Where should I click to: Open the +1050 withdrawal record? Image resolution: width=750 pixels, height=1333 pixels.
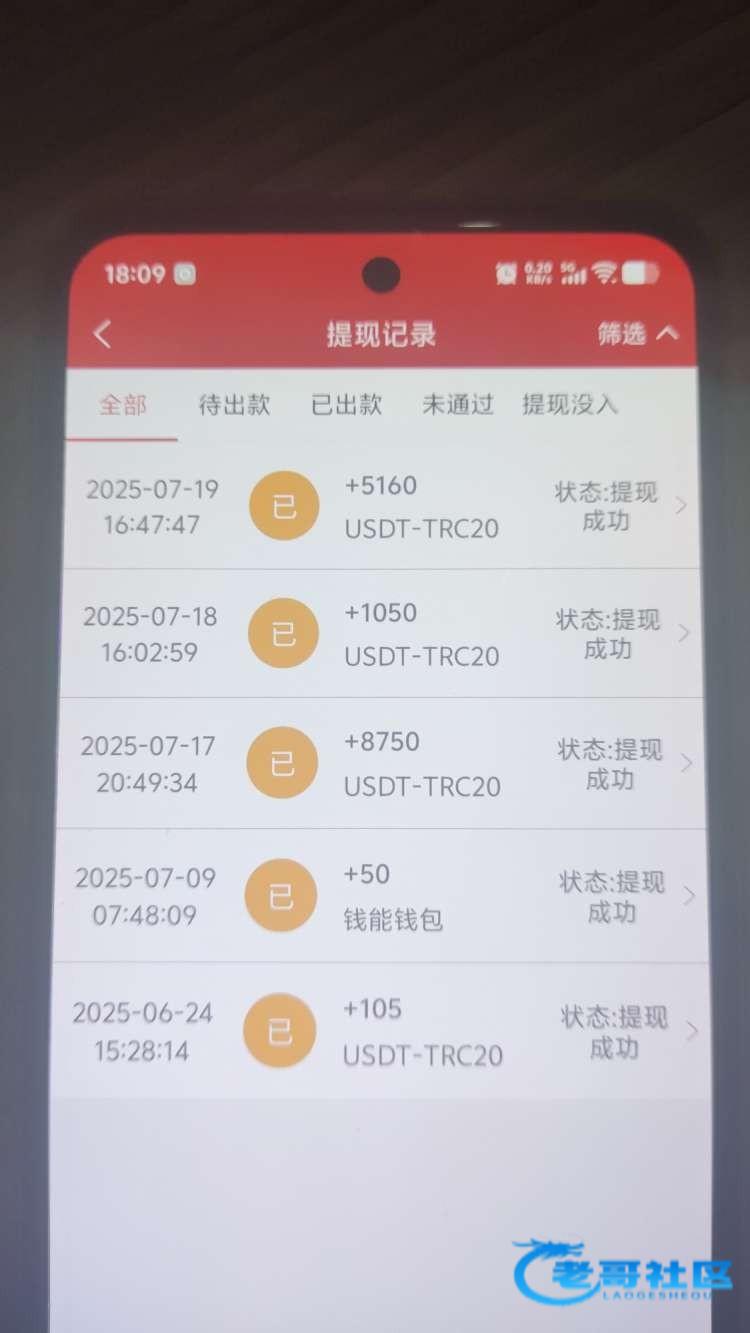point(385,634)
